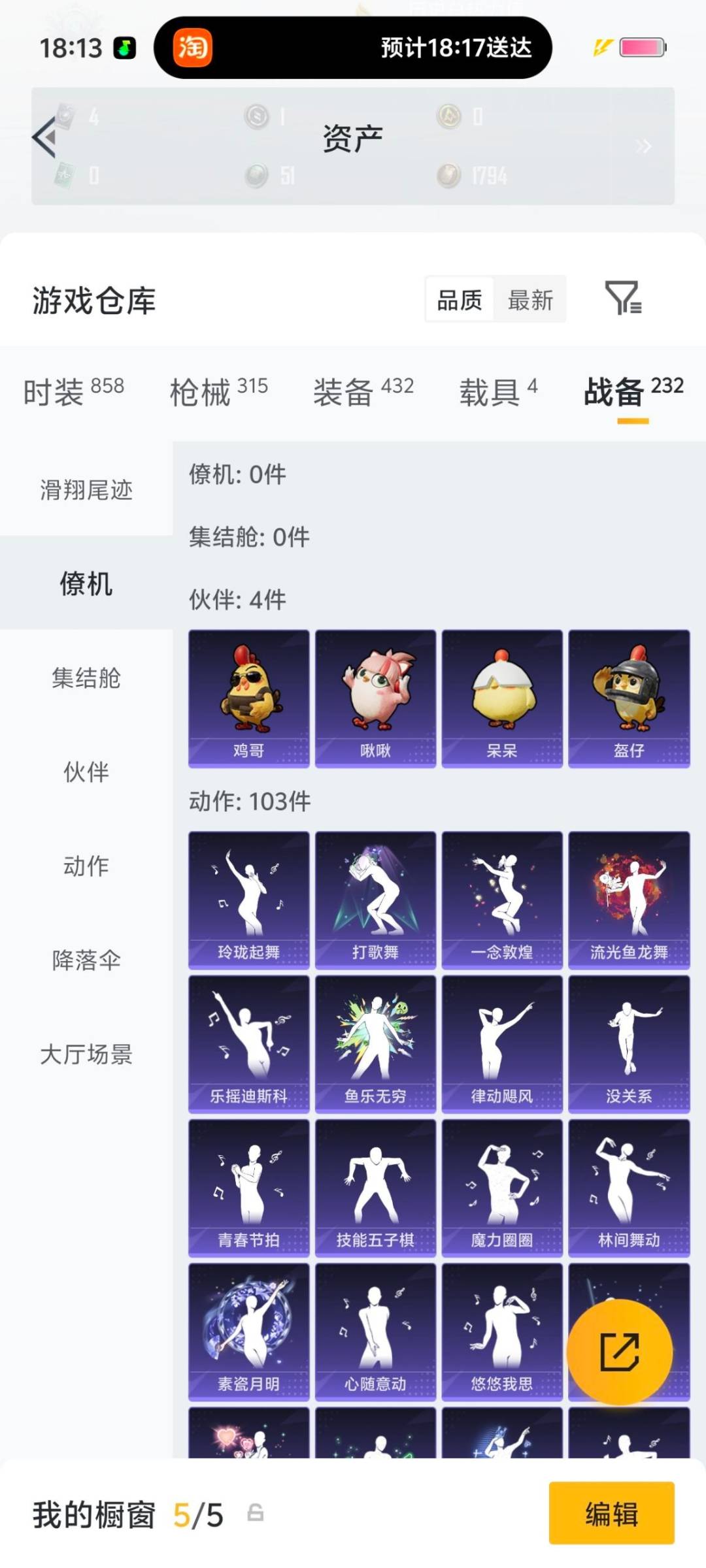Tap the green music app icon in status bar

[121, 47]
